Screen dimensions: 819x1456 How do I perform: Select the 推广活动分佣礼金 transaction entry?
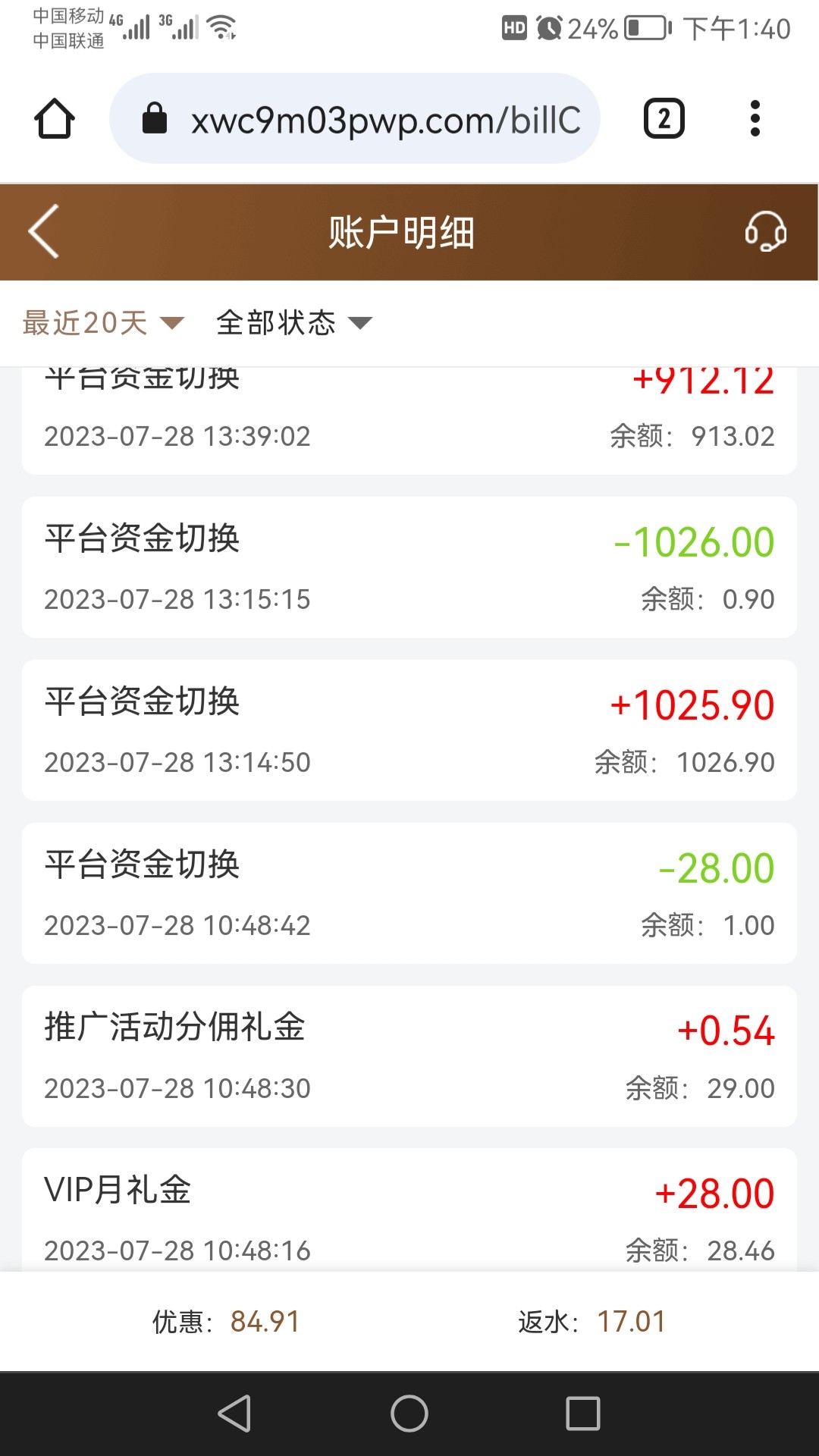click(409, 1054)
